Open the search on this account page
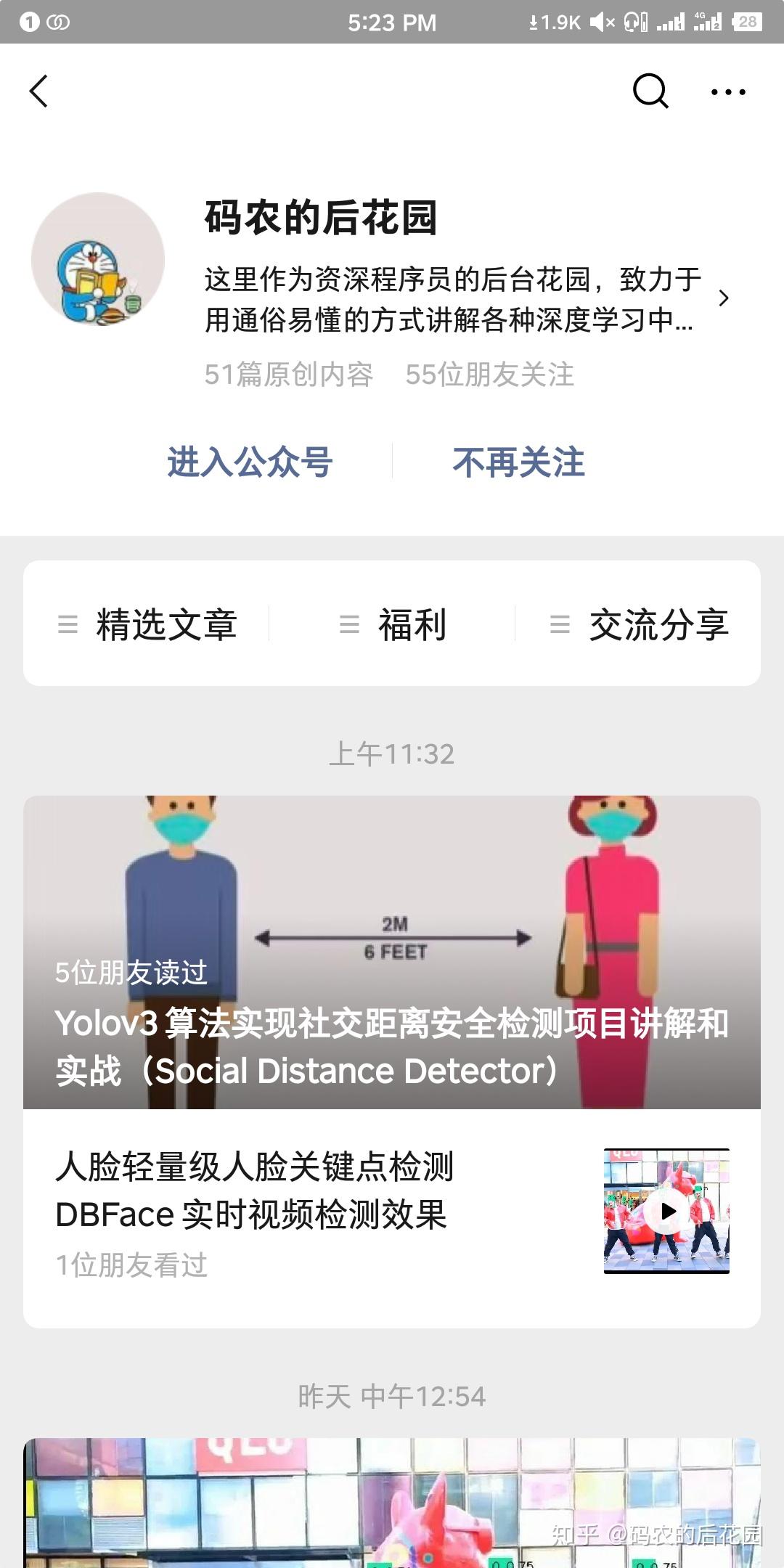This screenshot has height=1568, width=784. click(650, 91)
